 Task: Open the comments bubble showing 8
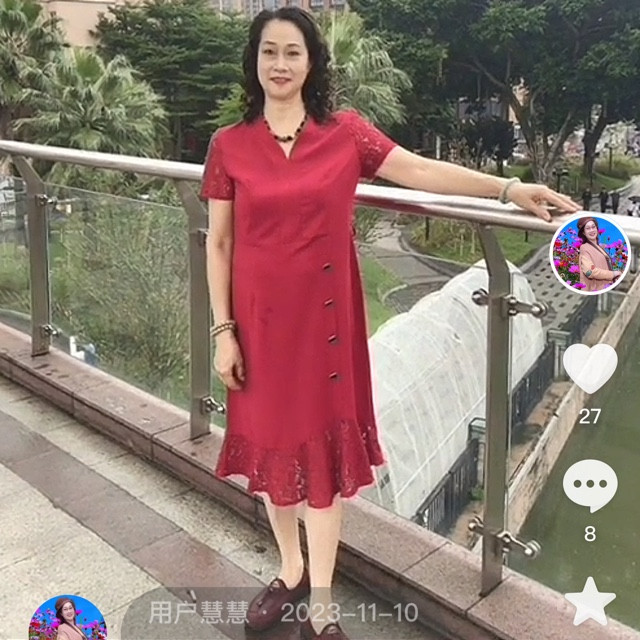(590, 485)
